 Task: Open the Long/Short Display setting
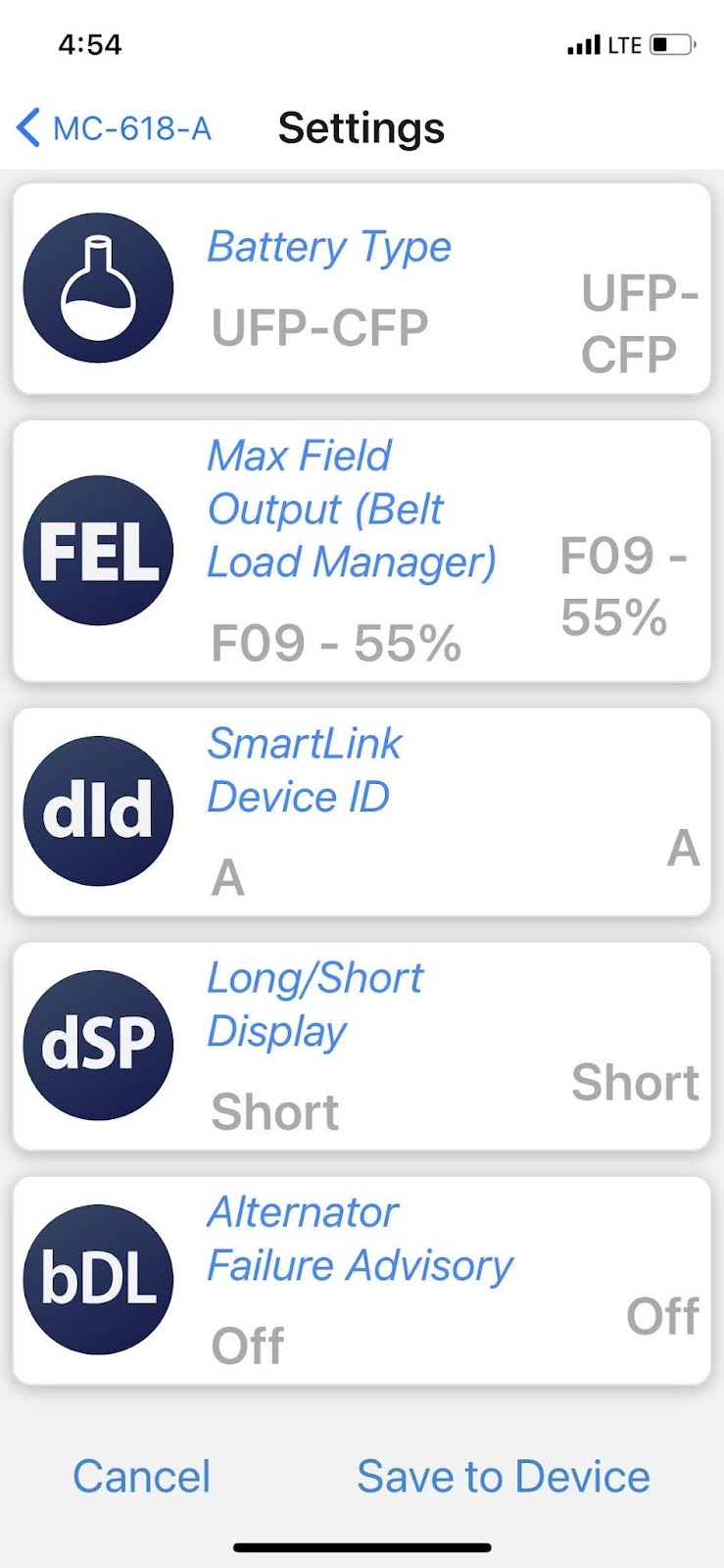pyautogui.click(x=362, y=1046)
